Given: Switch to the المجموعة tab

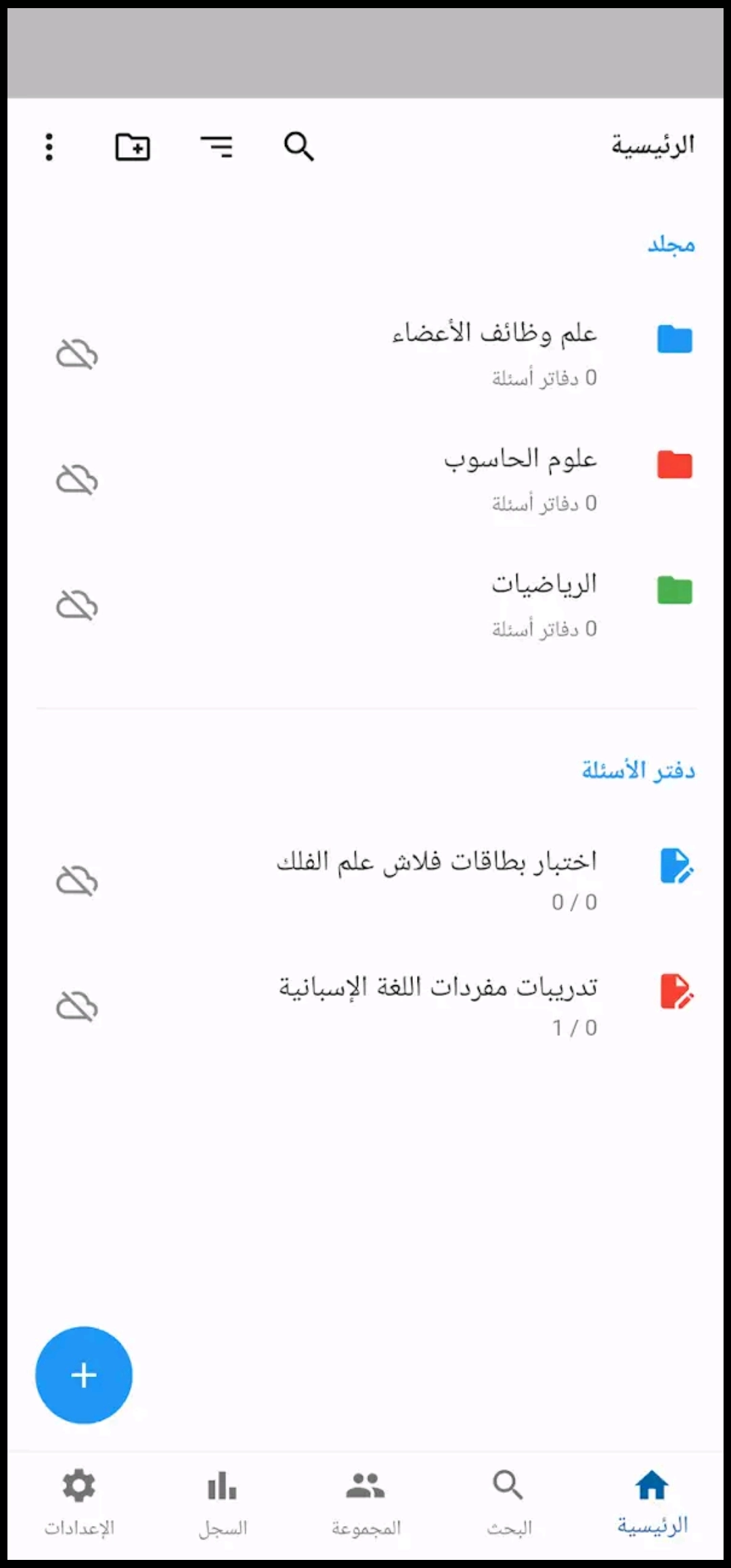Looking at the screenshot, I should tap(365, 1497).
